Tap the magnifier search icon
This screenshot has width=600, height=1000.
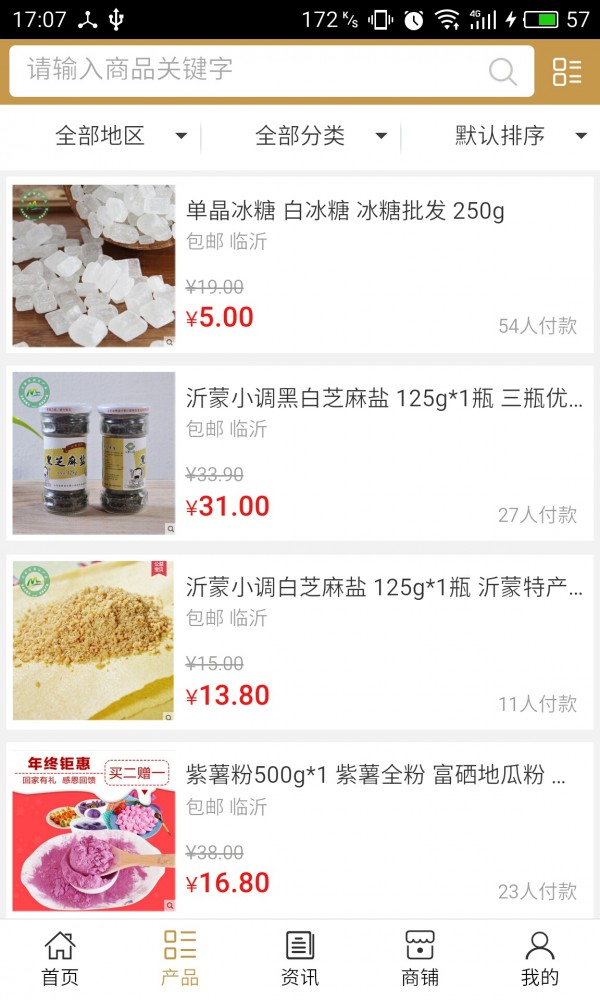[503, 71]
